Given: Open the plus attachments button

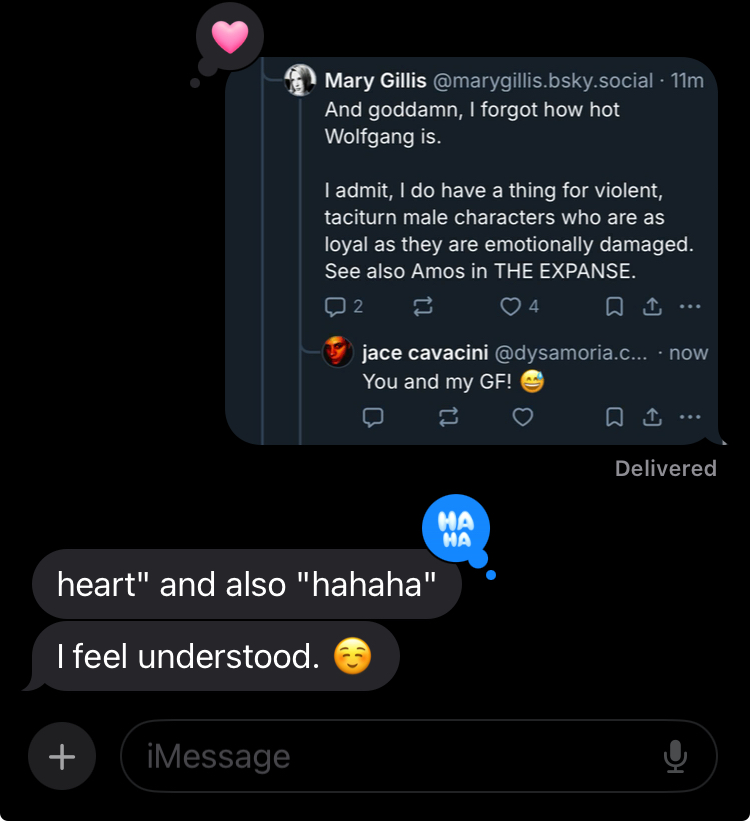Looking at the screenshot, I should tap(62, 757).
